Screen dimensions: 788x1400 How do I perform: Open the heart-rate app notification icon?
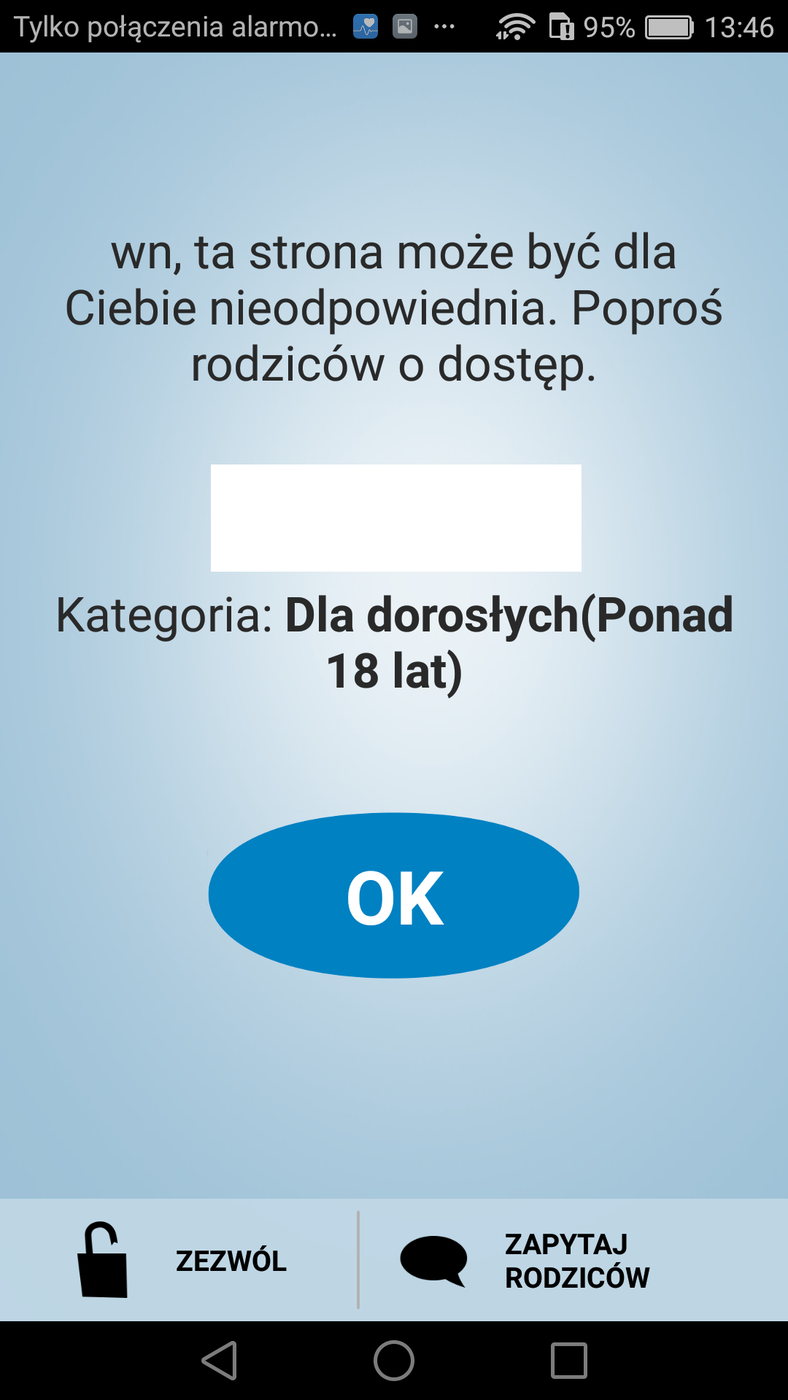(x=365, y=27)
